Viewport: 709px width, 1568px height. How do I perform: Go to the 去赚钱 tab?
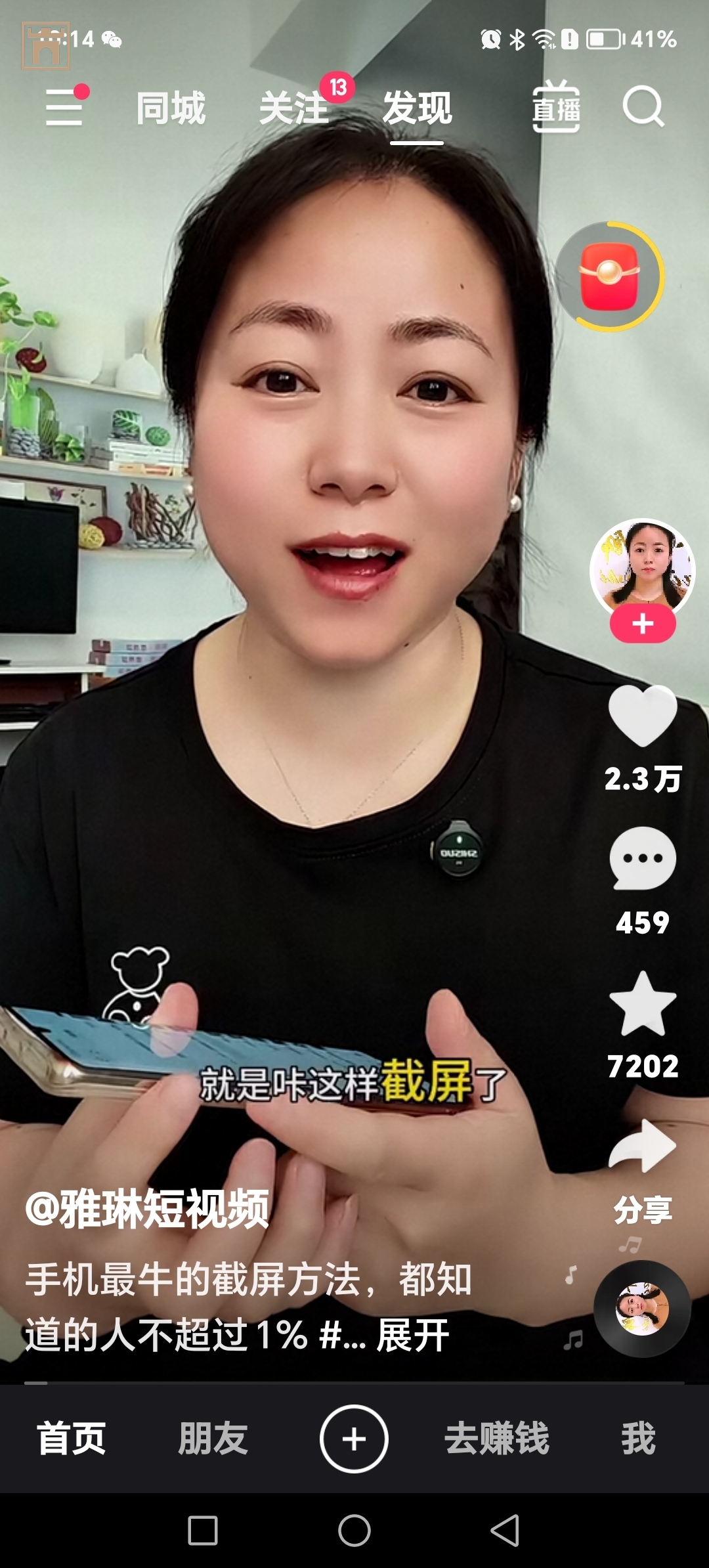497,1439
